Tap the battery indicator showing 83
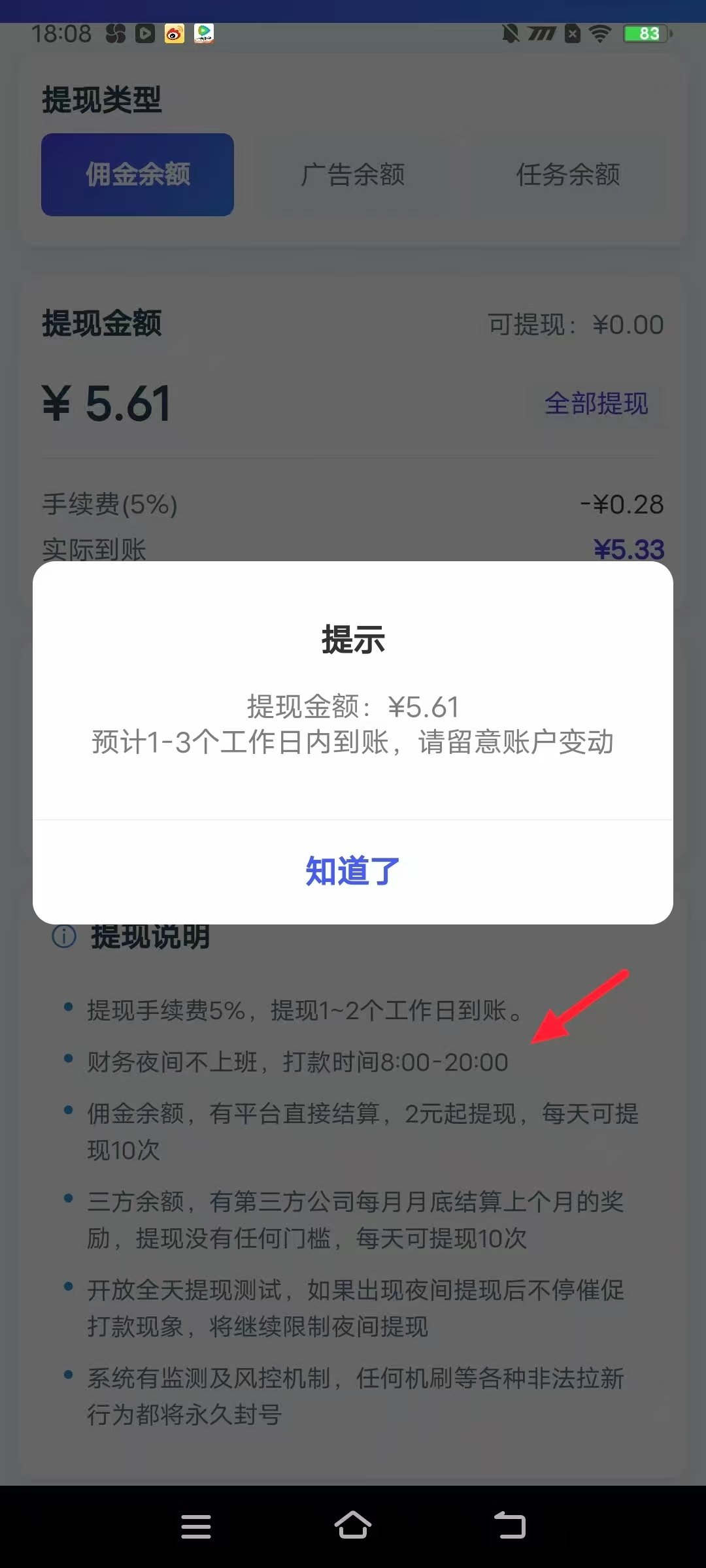 [x=644, y=33]
